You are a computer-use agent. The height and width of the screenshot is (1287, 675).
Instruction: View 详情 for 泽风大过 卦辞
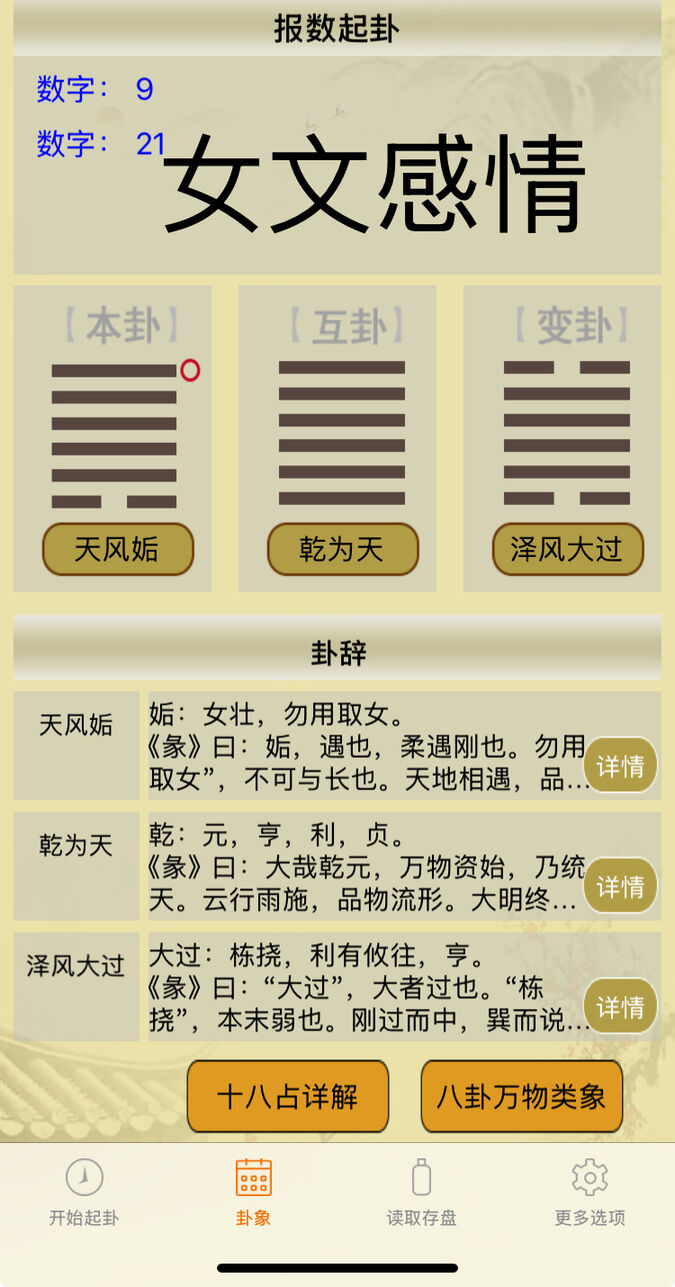(x=620, y=1006)
